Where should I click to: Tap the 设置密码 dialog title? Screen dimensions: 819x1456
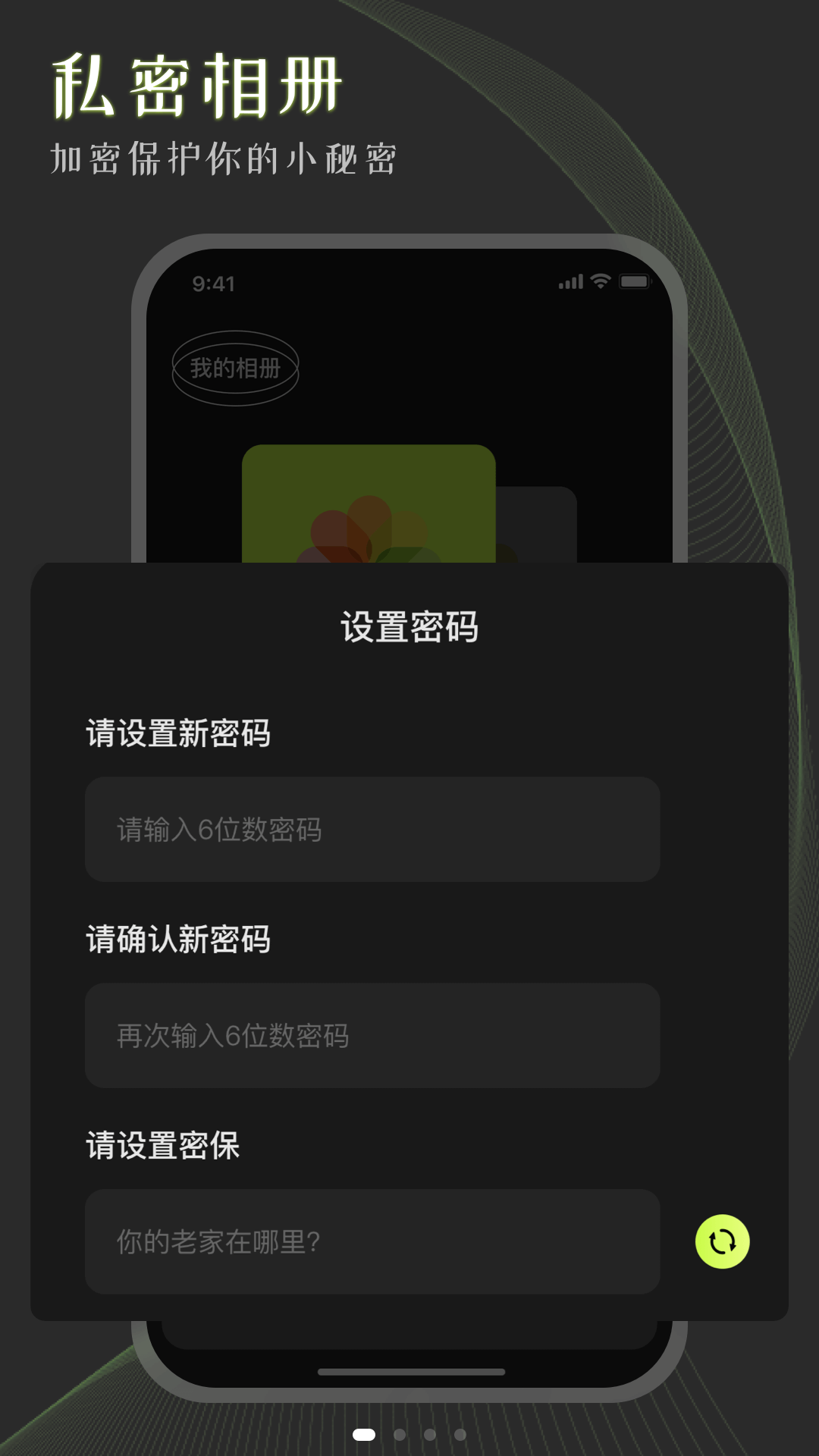click(409, 626)
